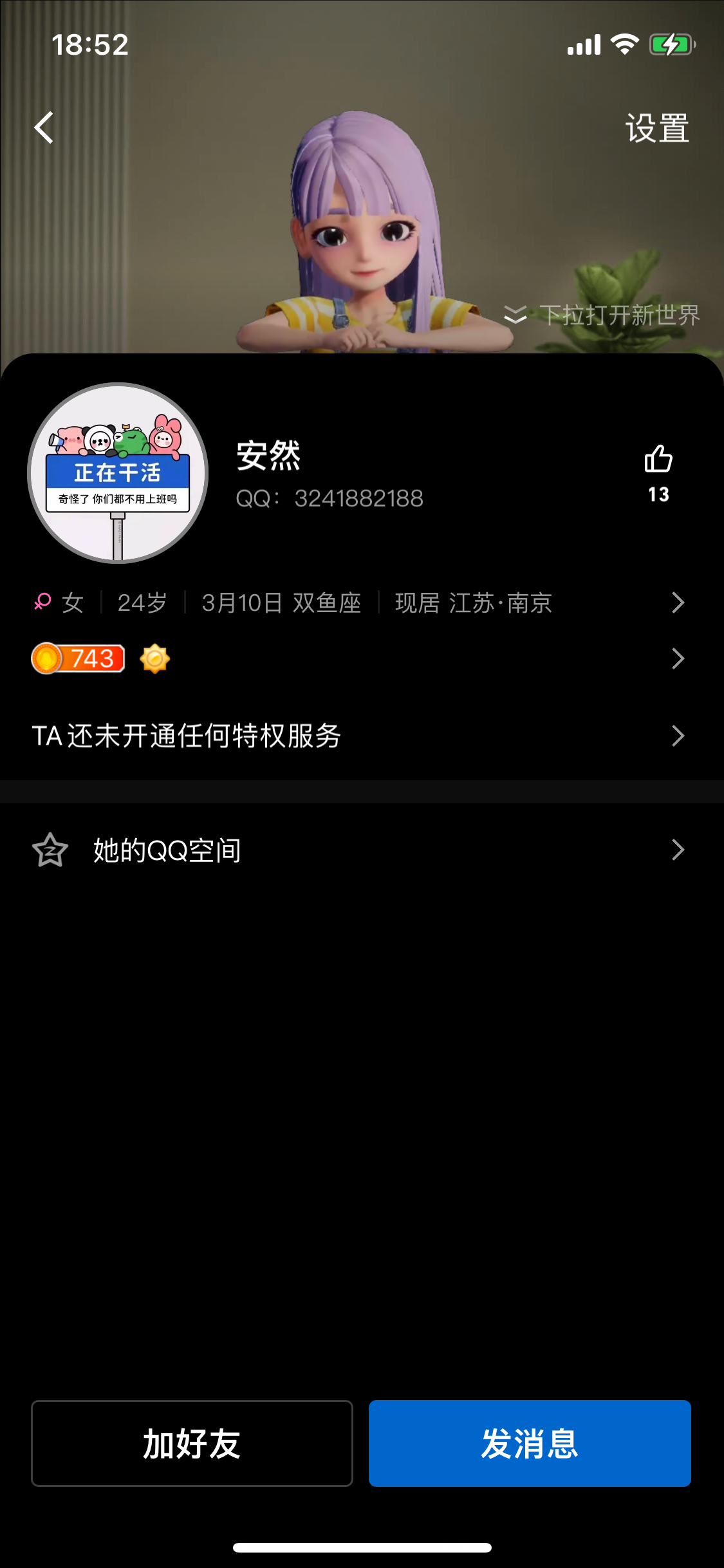Tap 发消息 to send a message
Viewport: 724px width, 1568px height.
[530, 1443]
